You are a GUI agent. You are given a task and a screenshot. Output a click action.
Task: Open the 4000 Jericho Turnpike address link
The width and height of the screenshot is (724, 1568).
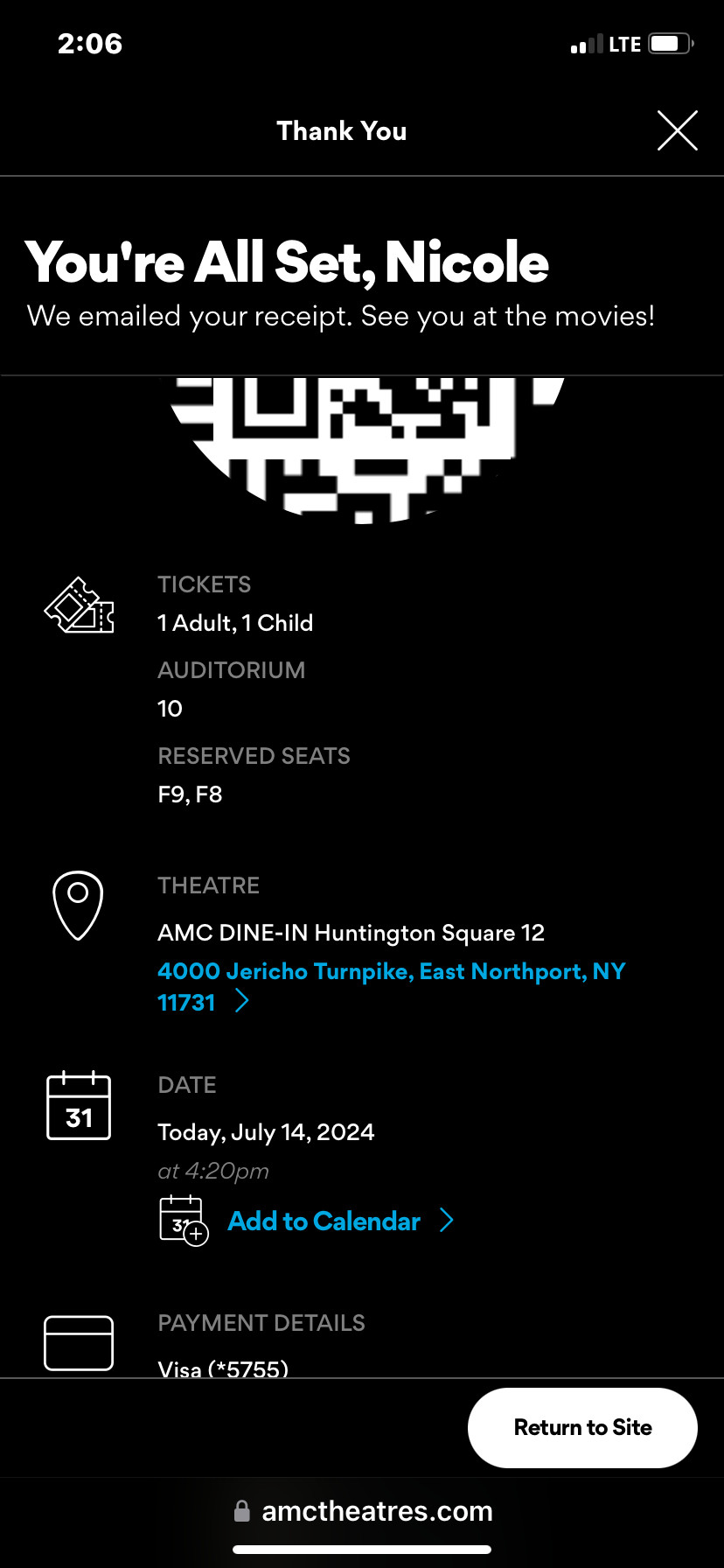coord(391,986)
